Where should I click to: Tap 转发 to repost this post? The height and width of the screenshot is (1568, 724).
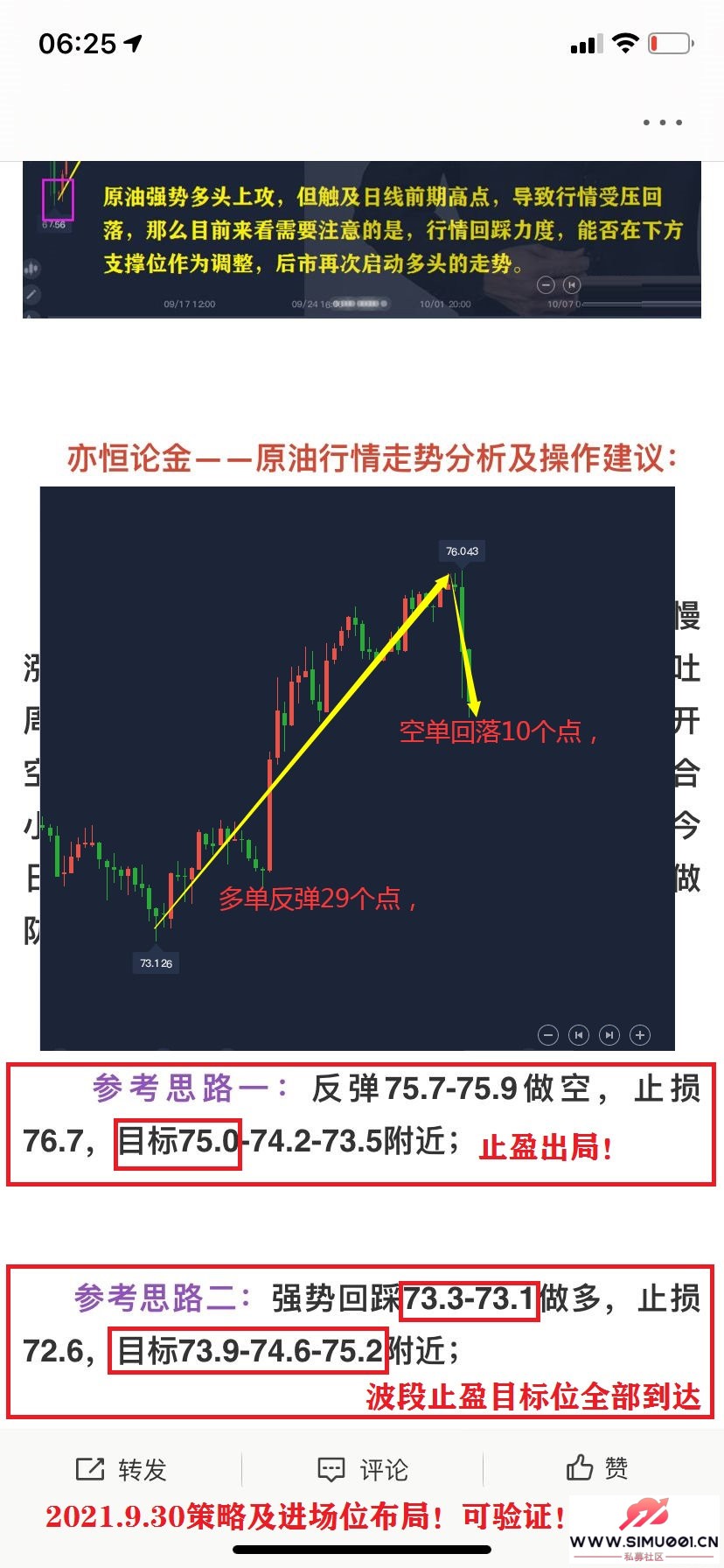[121, 1469]
